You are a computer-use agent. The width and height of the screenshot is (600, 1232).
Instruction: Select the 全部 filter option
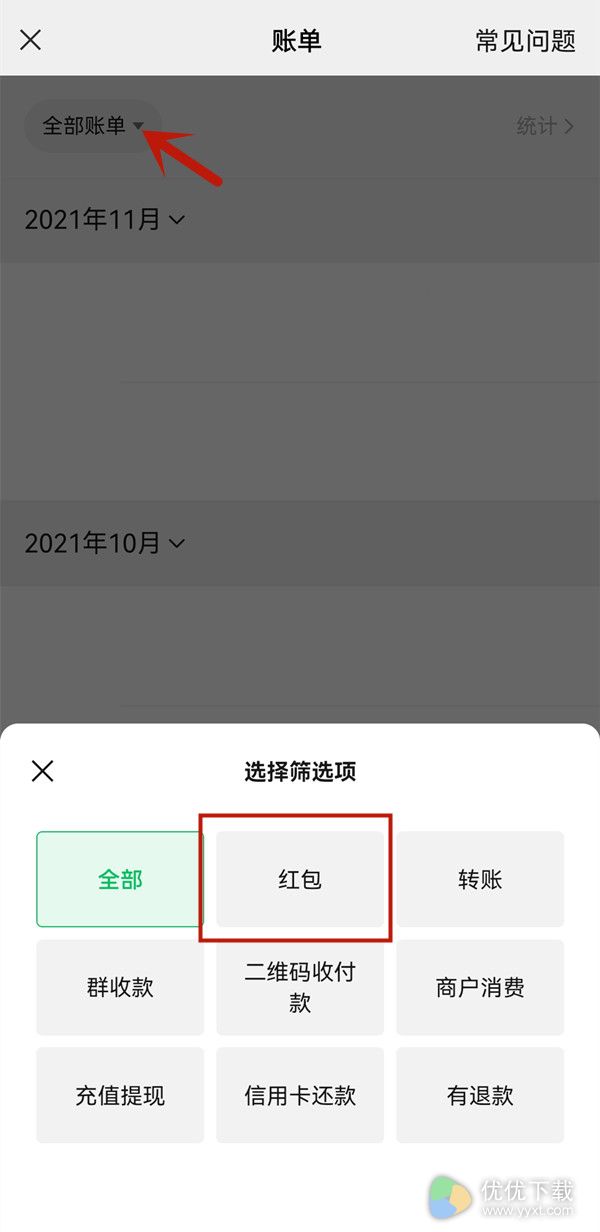[x=120, y=879]
